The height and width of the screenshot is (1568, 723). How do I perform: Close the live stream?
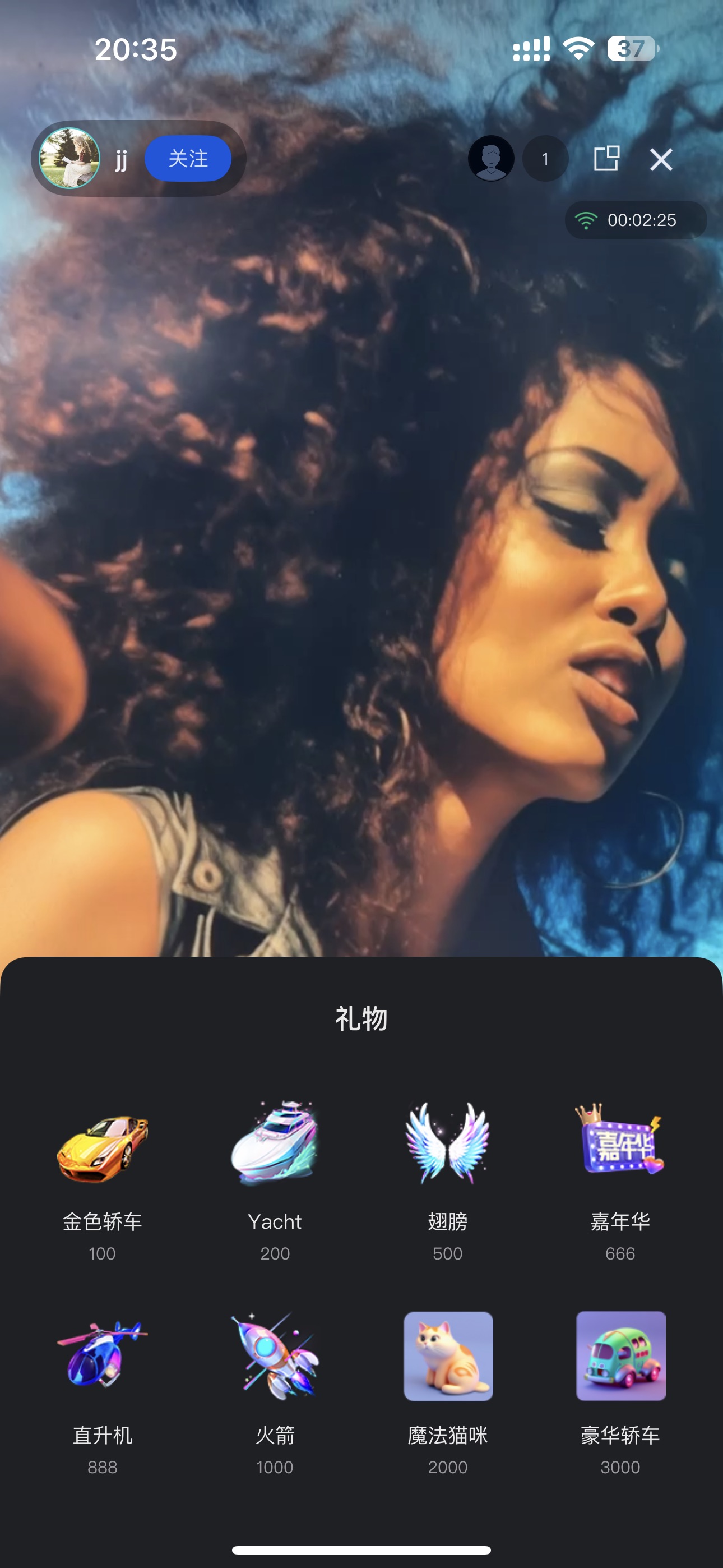[661, 159]
